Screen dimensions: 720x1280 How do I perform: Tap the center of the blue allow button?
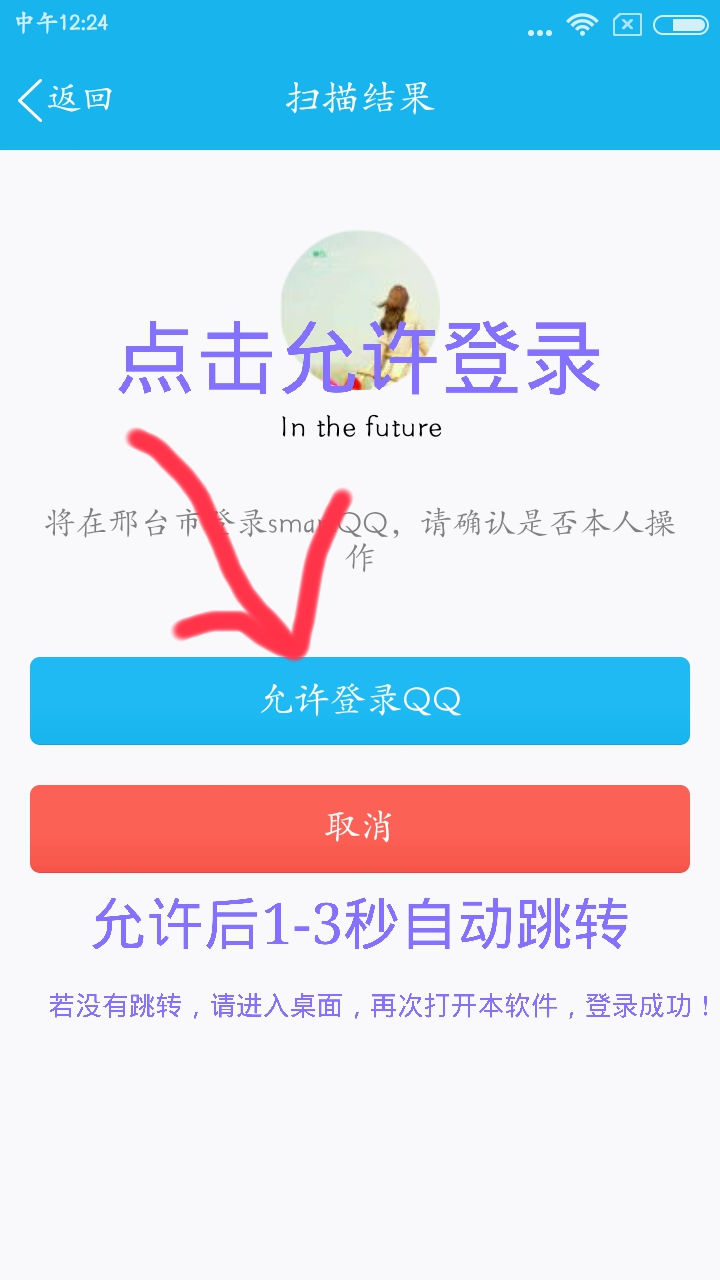pyautogui.click(x=360, y=701)
